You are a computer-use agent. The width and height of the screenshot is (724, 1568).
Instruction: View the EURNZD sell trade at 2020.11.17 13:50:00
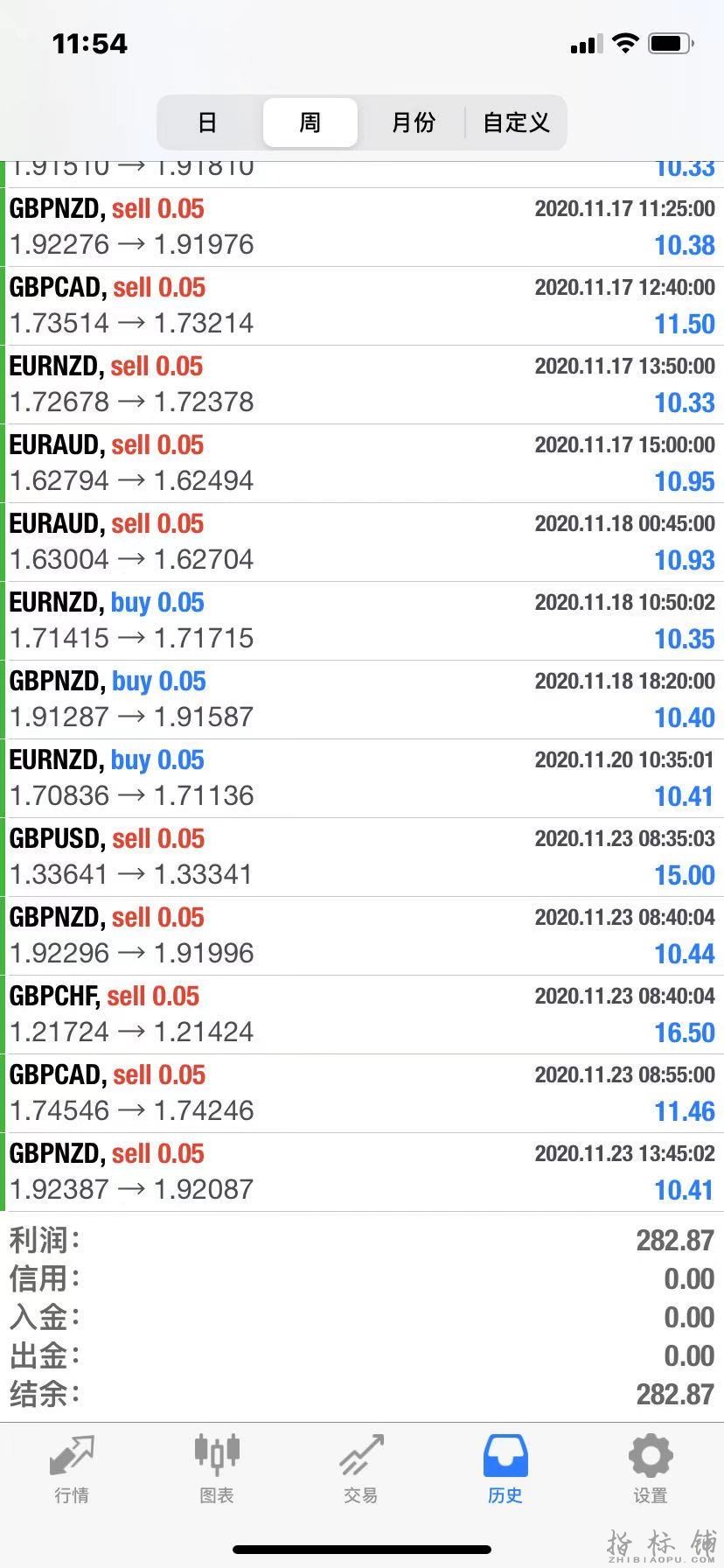(x=362, y=384)
